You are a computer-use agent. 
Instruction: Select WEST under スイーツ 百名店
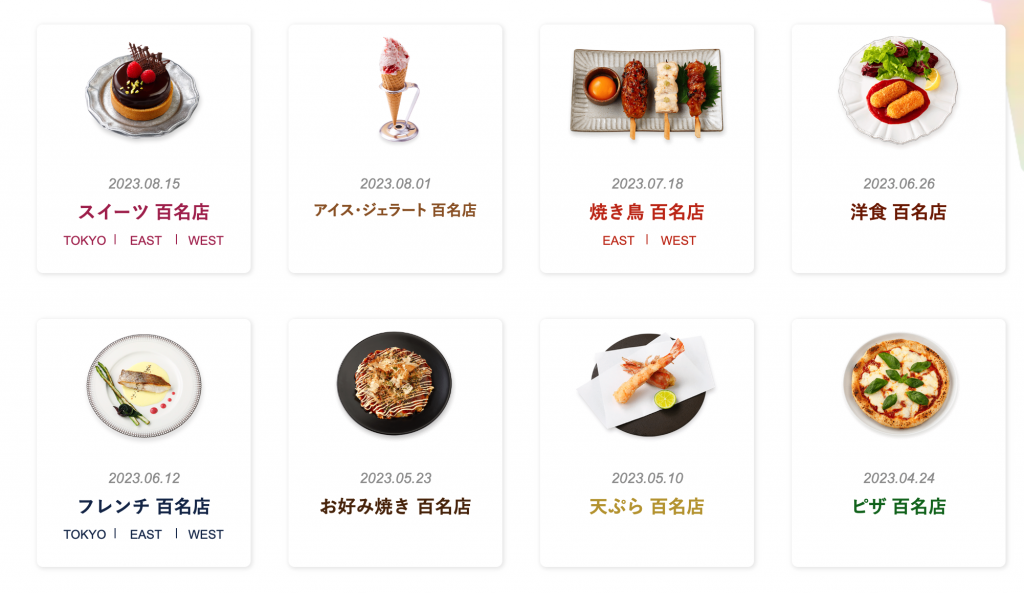click(206, 240)
